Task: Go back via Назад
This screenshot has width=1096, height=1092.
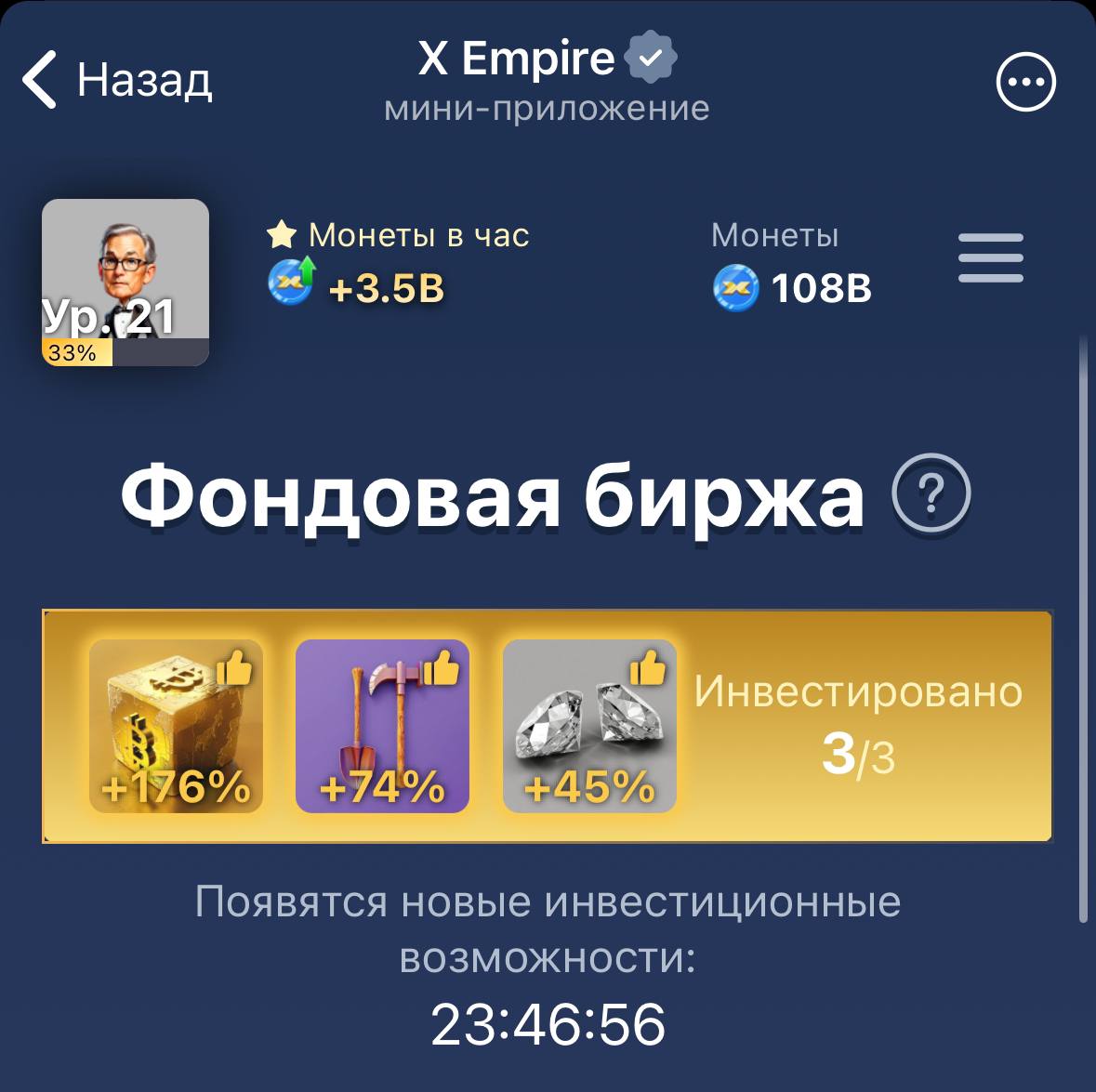Action: point(117,81)
